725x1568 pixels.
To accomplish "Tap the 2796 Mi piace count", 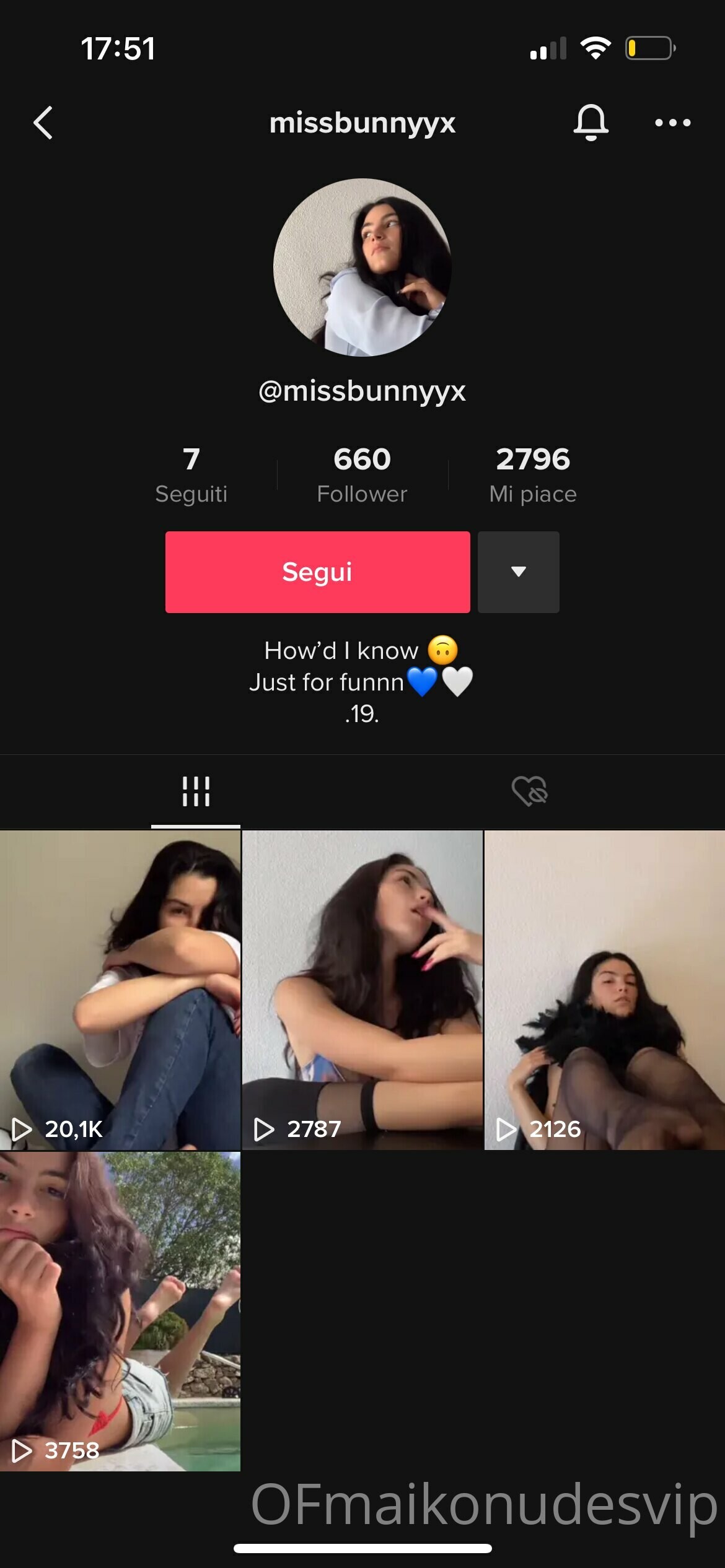I will [x=532, y=474].
